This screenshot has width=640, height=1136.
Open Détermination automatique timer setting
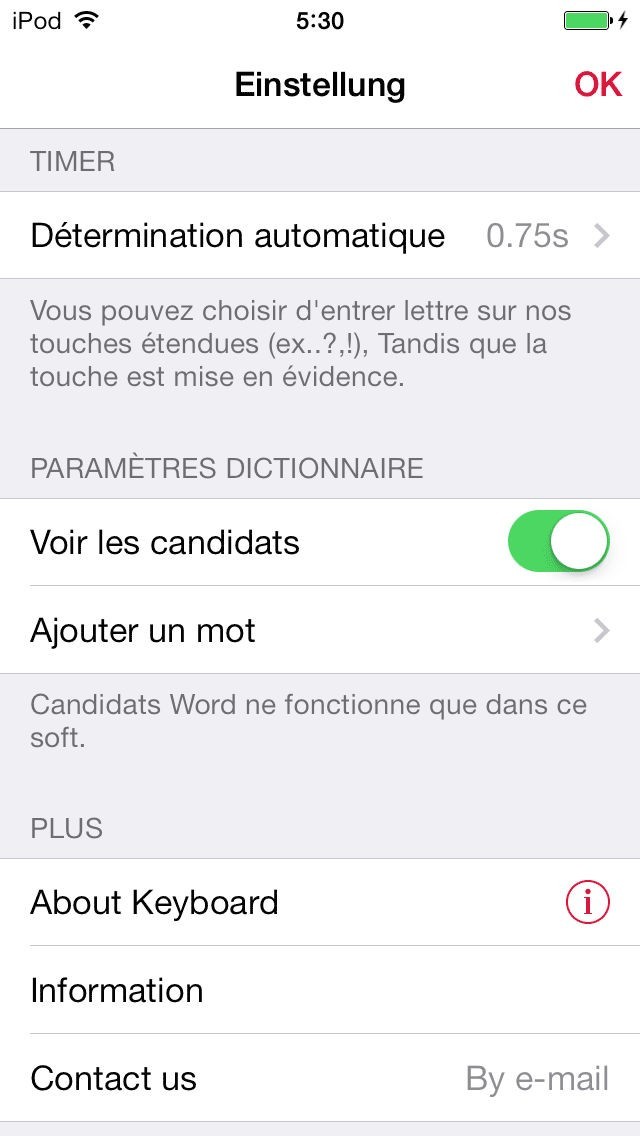coord(320,236)
